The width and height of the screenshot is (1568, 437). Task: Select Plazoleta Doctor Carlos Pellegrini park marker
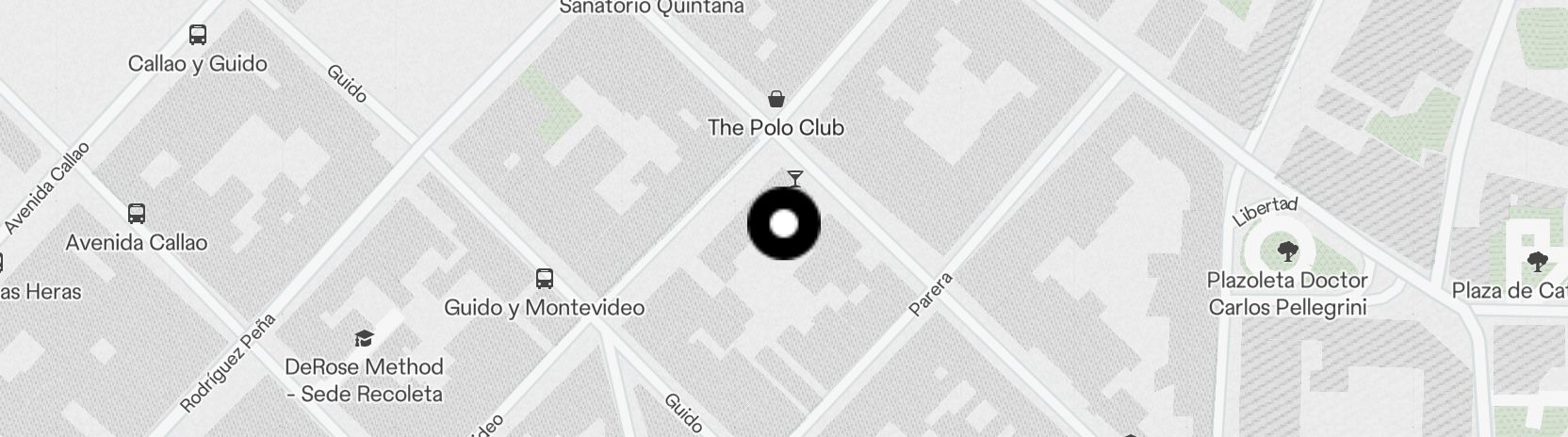(1287, 251)
